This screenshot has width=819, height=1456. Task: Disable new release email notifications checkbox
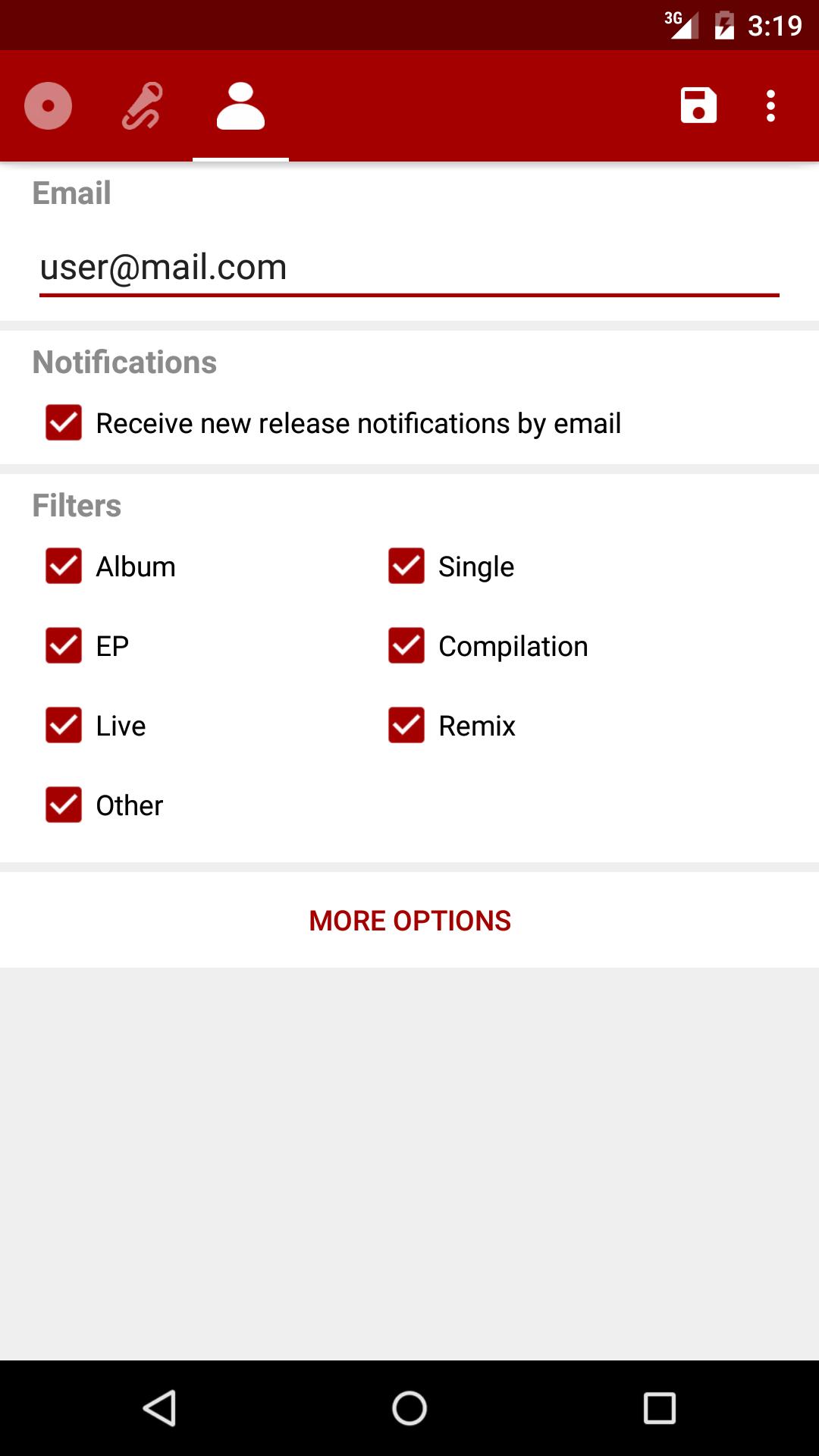pyautogui.click(x=64, y=422)
